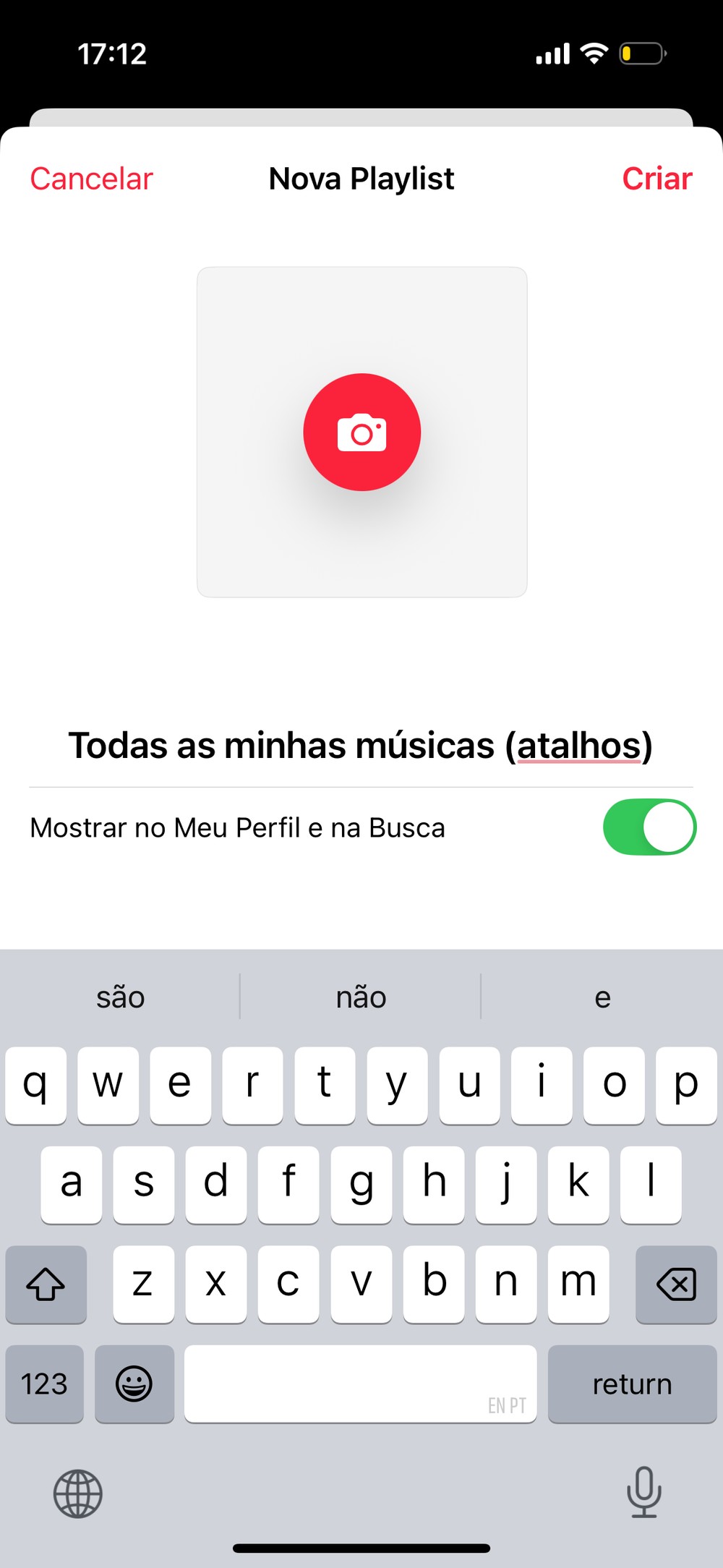723x1568 pixels.
Task: Tap Criar to create the playlist
Action: 656,179
